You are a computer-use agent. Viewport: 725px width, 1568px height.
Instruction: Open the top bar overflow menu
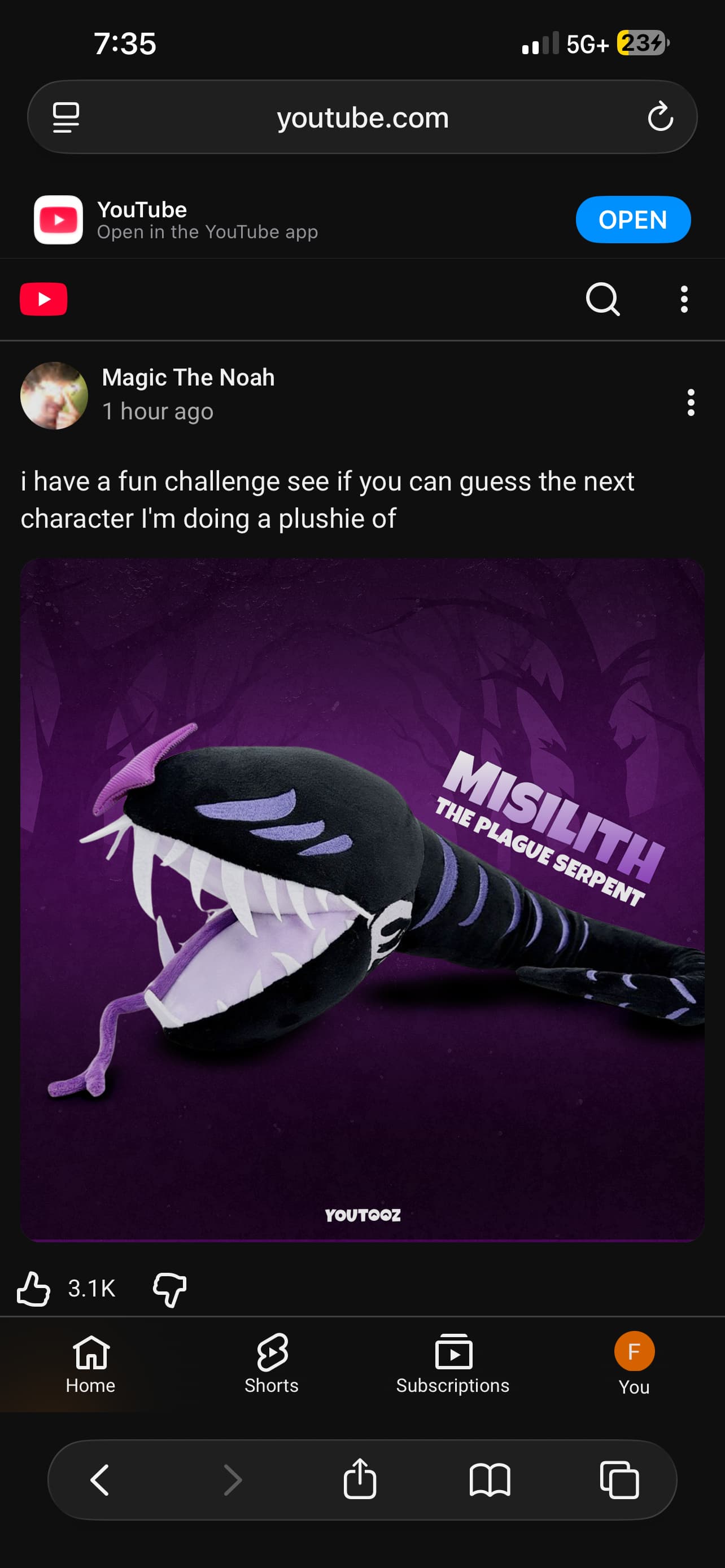684,299
